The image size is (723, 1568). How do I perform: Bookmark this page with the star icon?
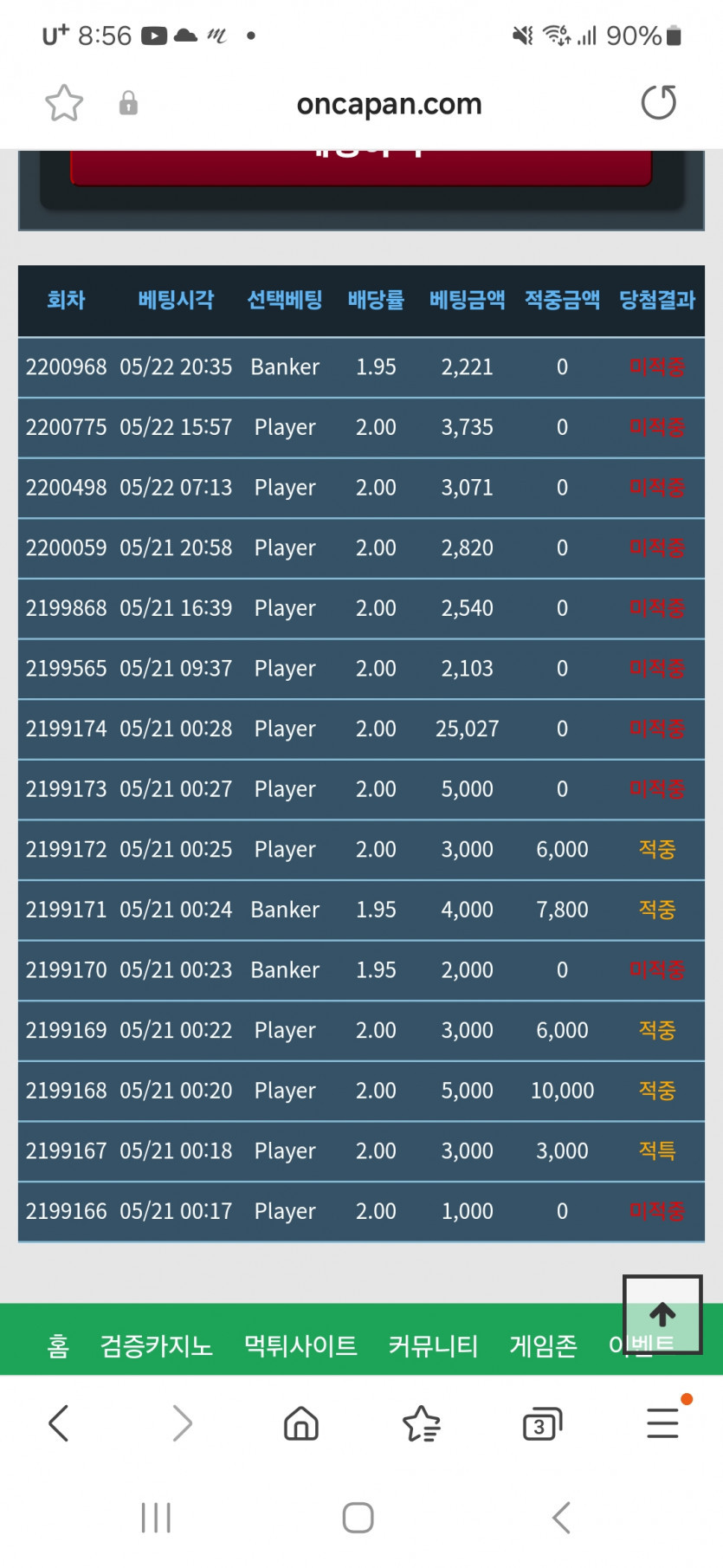[x=64, y=104]
